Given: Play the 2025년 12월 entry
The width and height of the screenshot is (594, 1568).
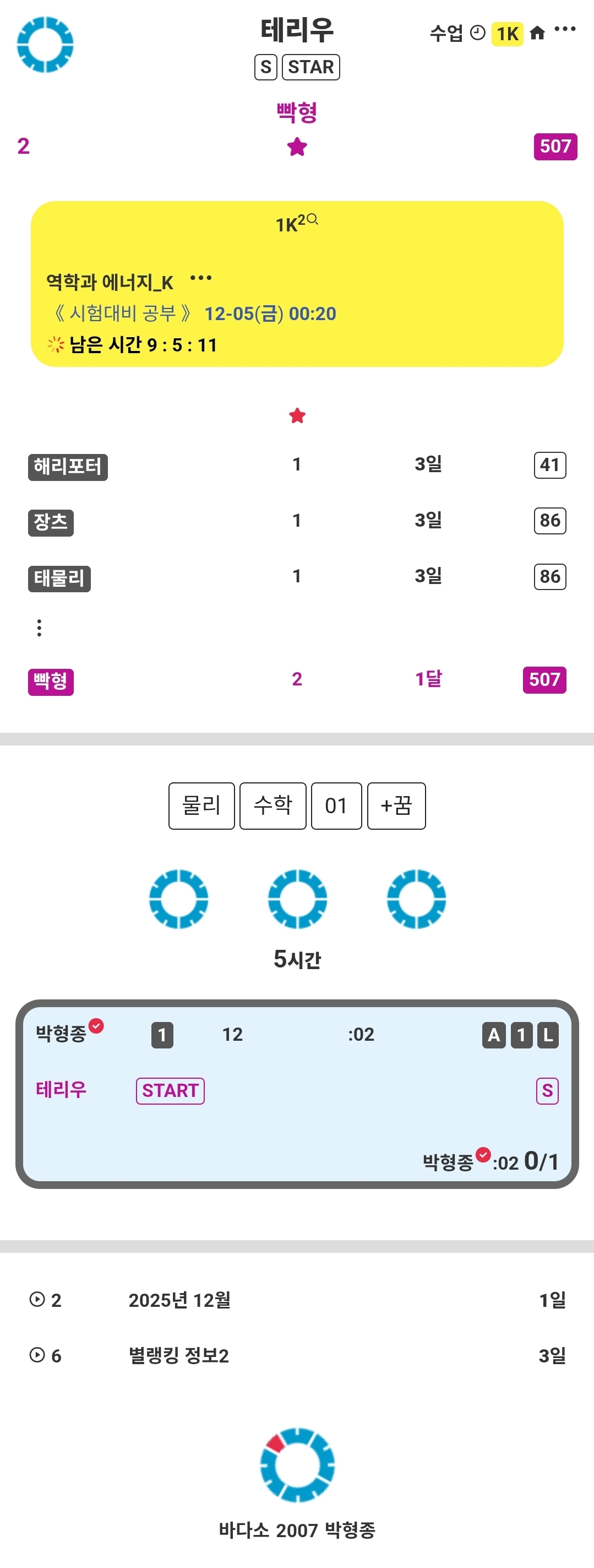Looking at the screenshot, I should [297, 1300].
